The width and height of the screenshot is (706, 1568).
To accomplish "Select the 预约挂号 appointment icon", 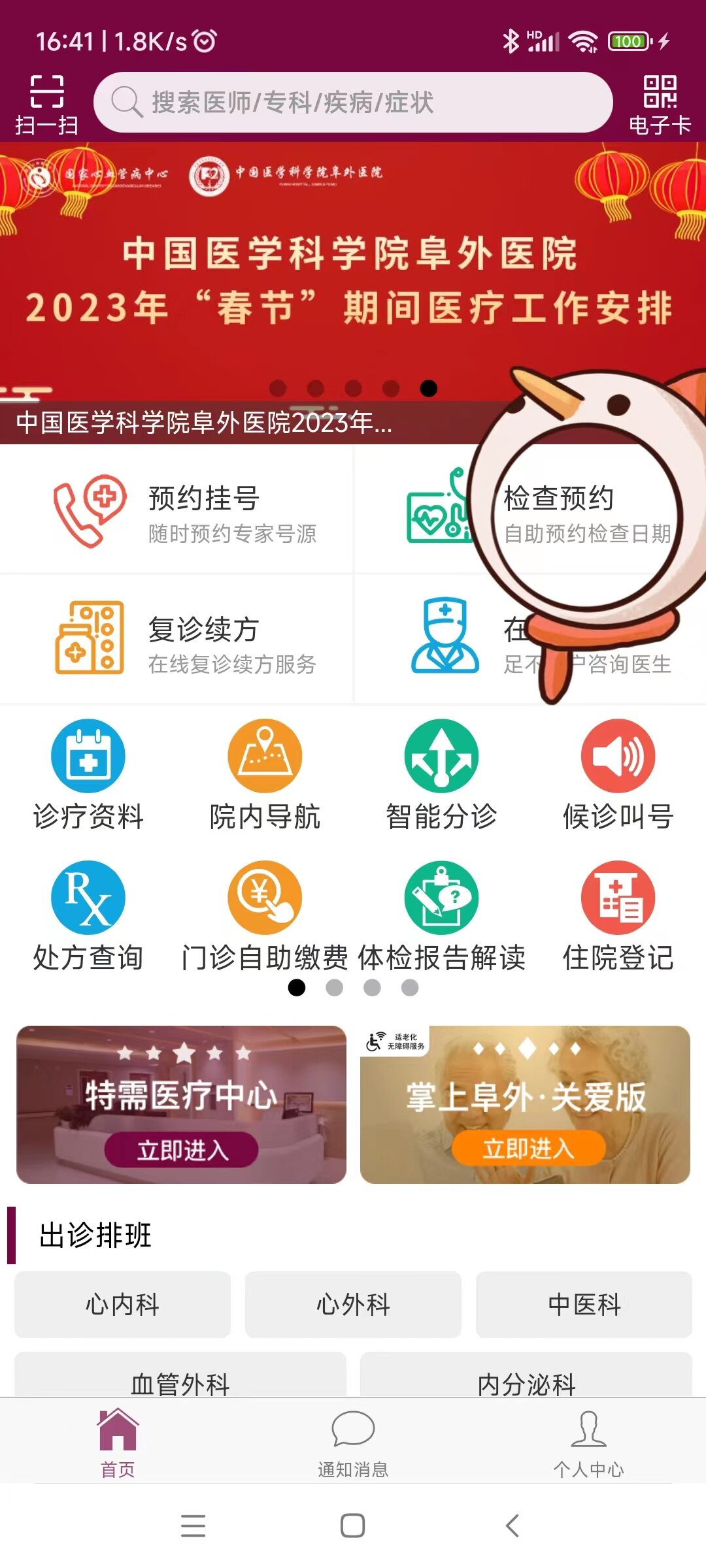I will pos(176,513).
